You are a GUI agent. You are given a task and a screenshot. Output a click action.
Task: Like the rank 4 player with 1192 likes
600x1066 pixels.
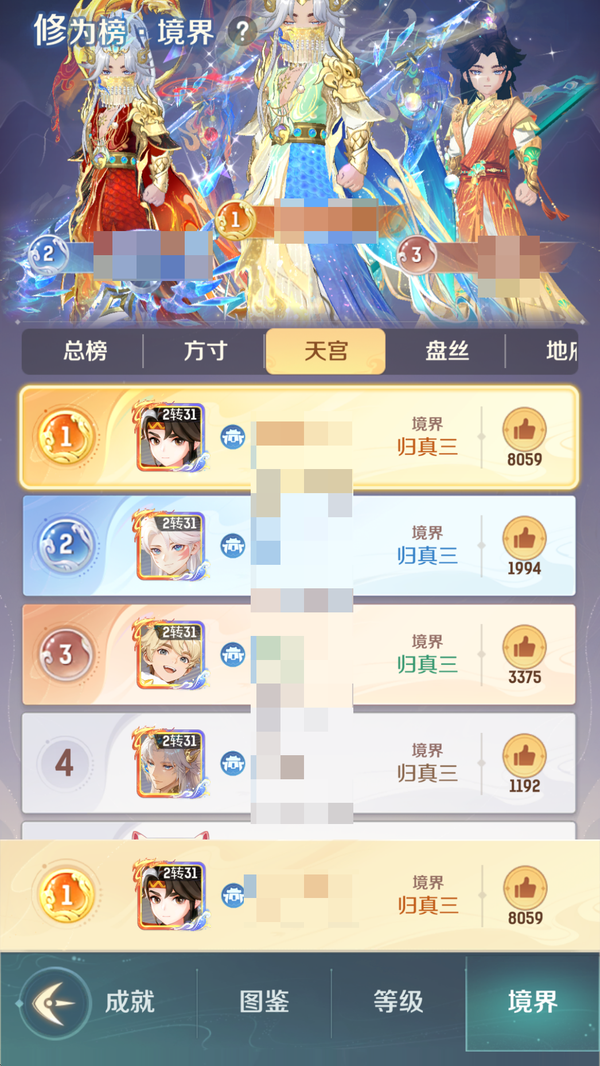(524, 757)
